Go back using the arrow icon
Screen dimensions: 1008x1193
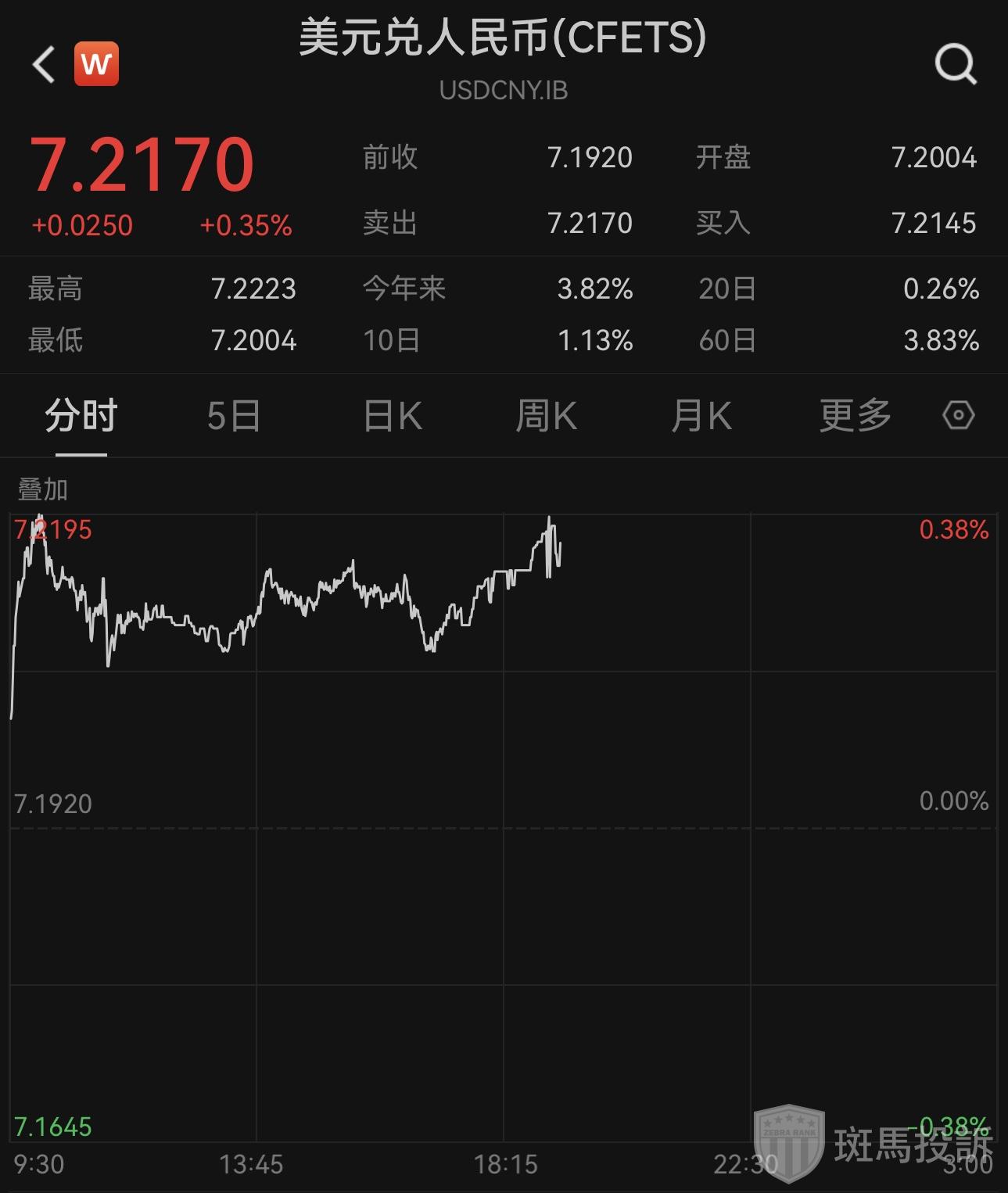click(44, 64)
